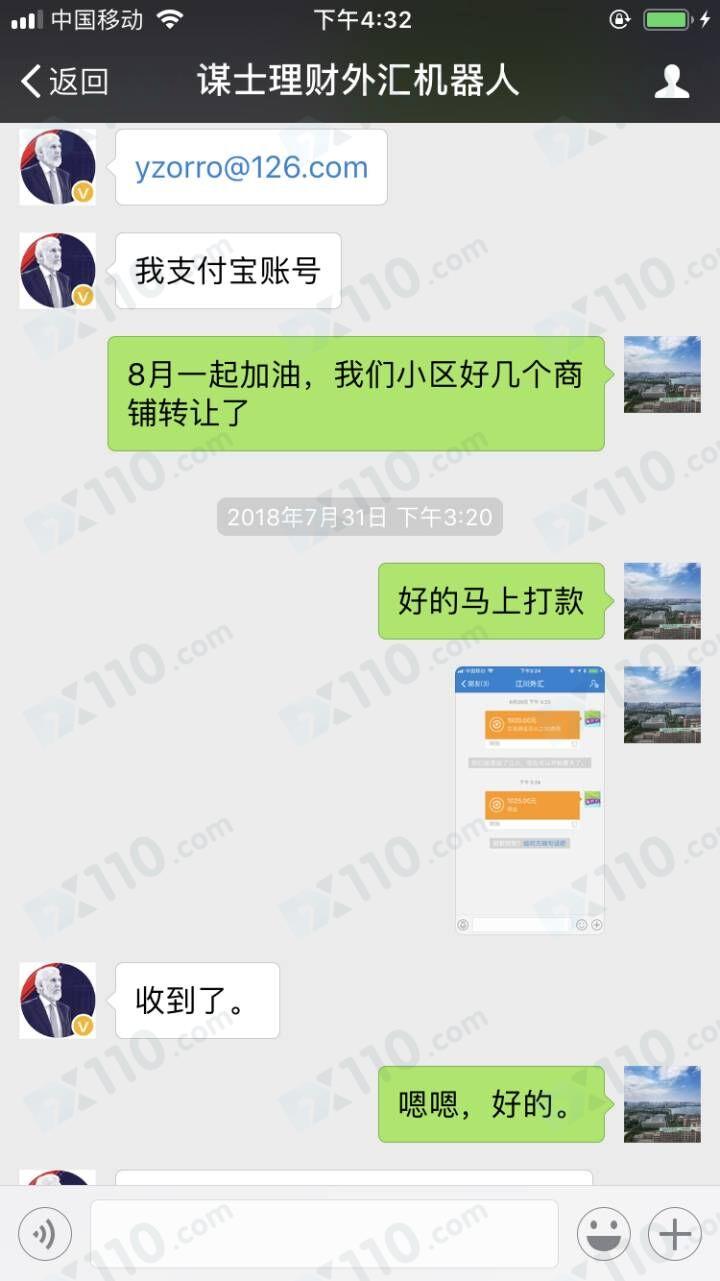This screenshot has width=720, height=1281.
Task: Open the yzorro@126.com email link
Action: pos(252,168)
